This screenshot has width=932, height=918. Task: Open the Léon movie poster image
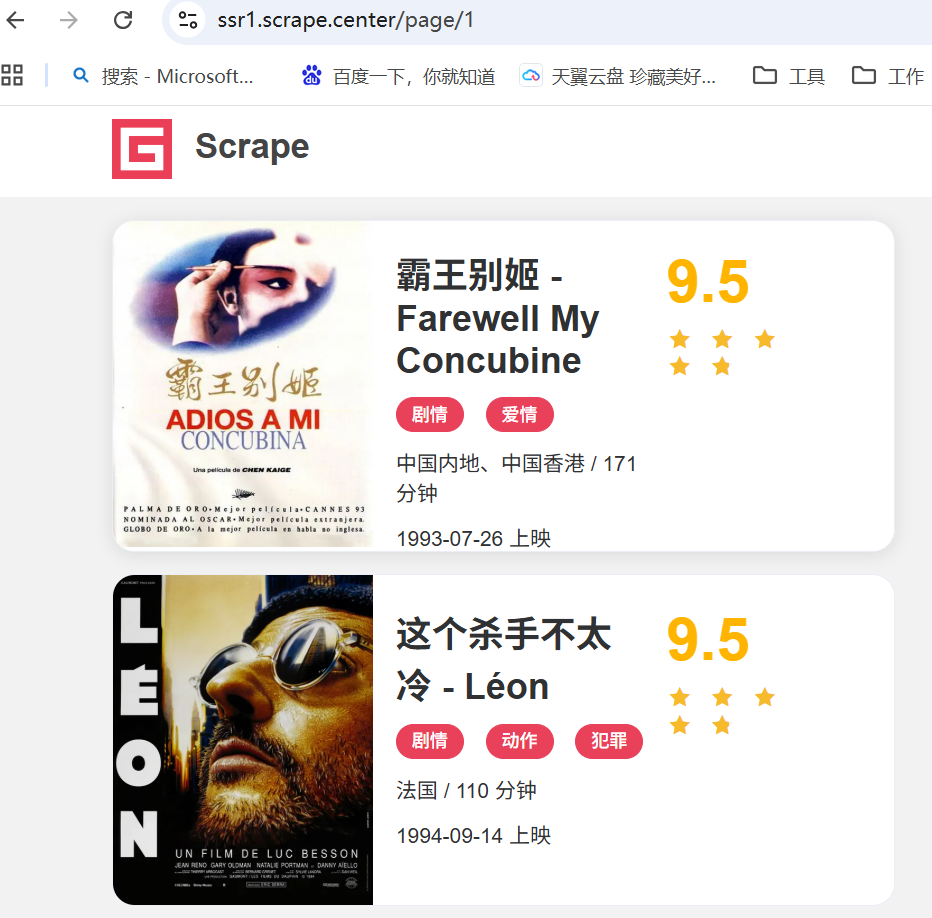tap(243, 739)
